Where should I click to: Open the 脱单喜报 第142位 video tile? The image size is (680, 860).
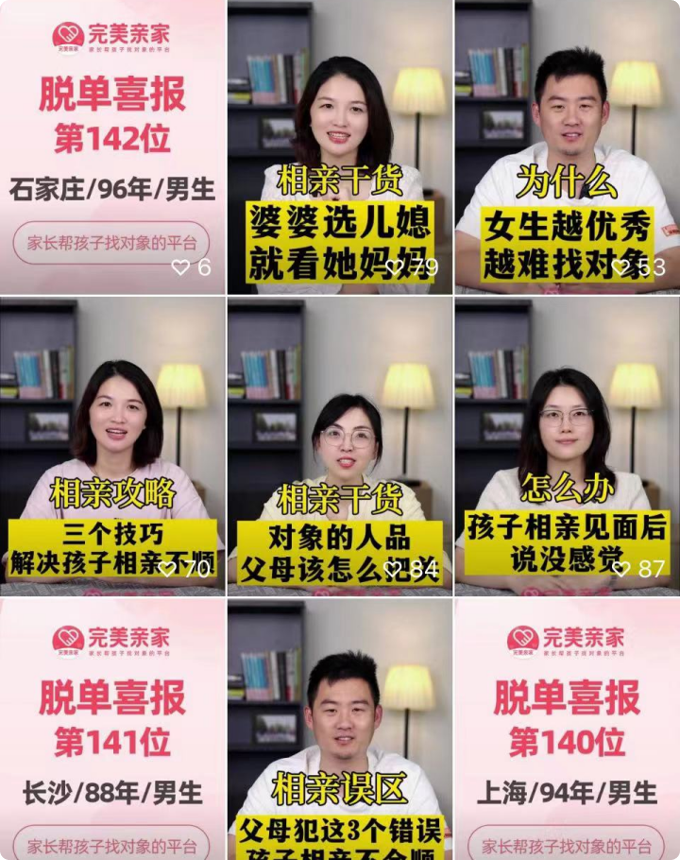click(112, 147)
